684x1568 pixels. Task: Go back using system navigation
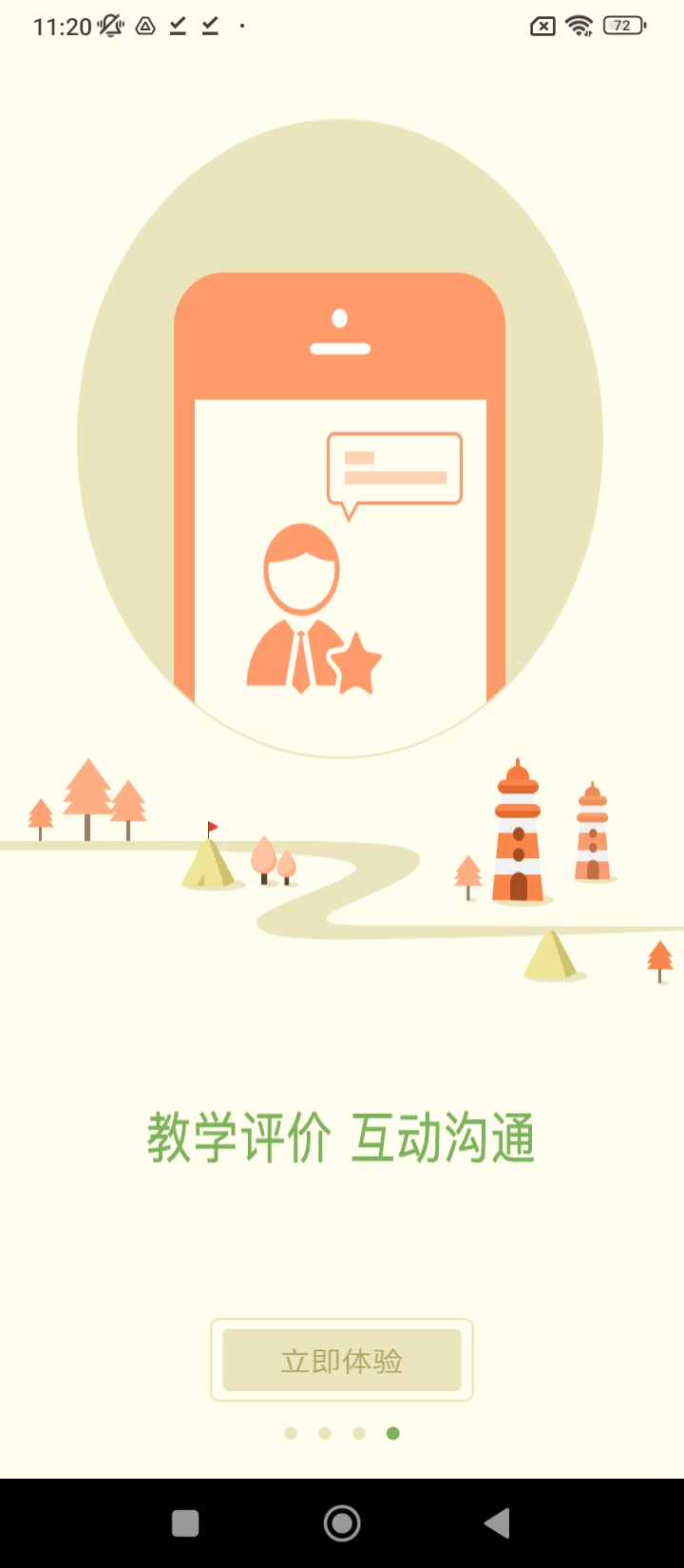click(x=498, y=1523)
